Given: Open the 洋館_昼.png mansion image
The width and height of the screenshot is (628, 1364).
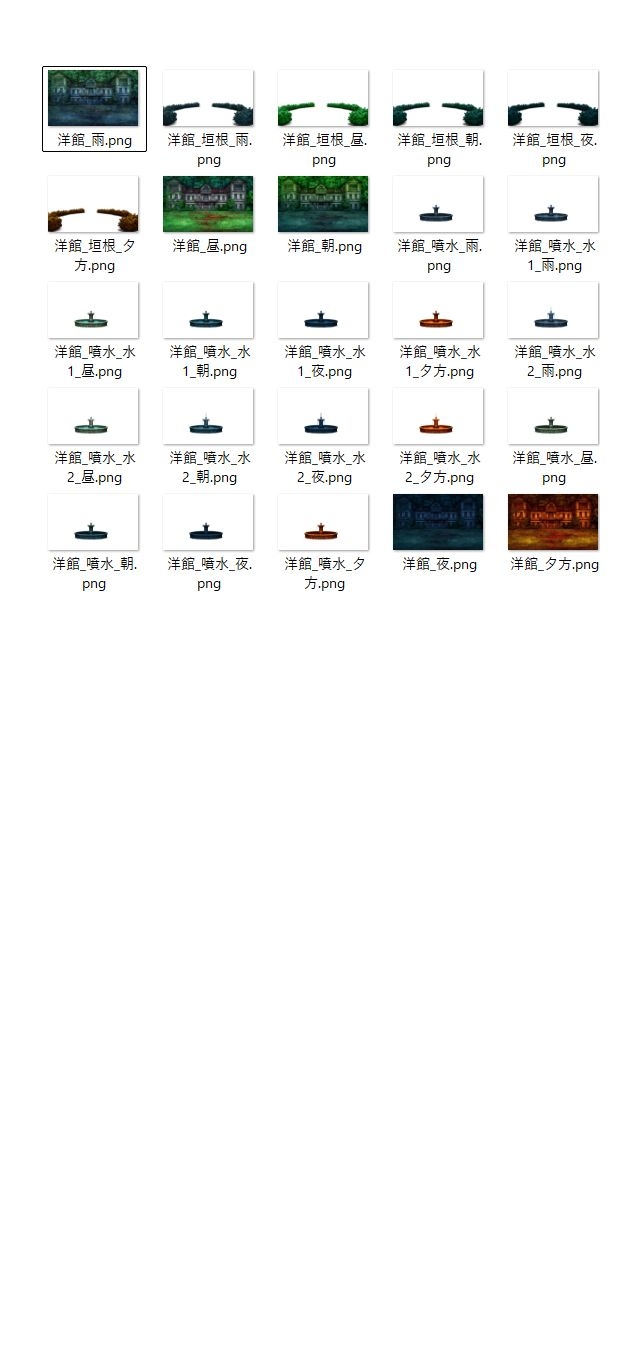Looking at the screenshot, I should tap(208, 215).
